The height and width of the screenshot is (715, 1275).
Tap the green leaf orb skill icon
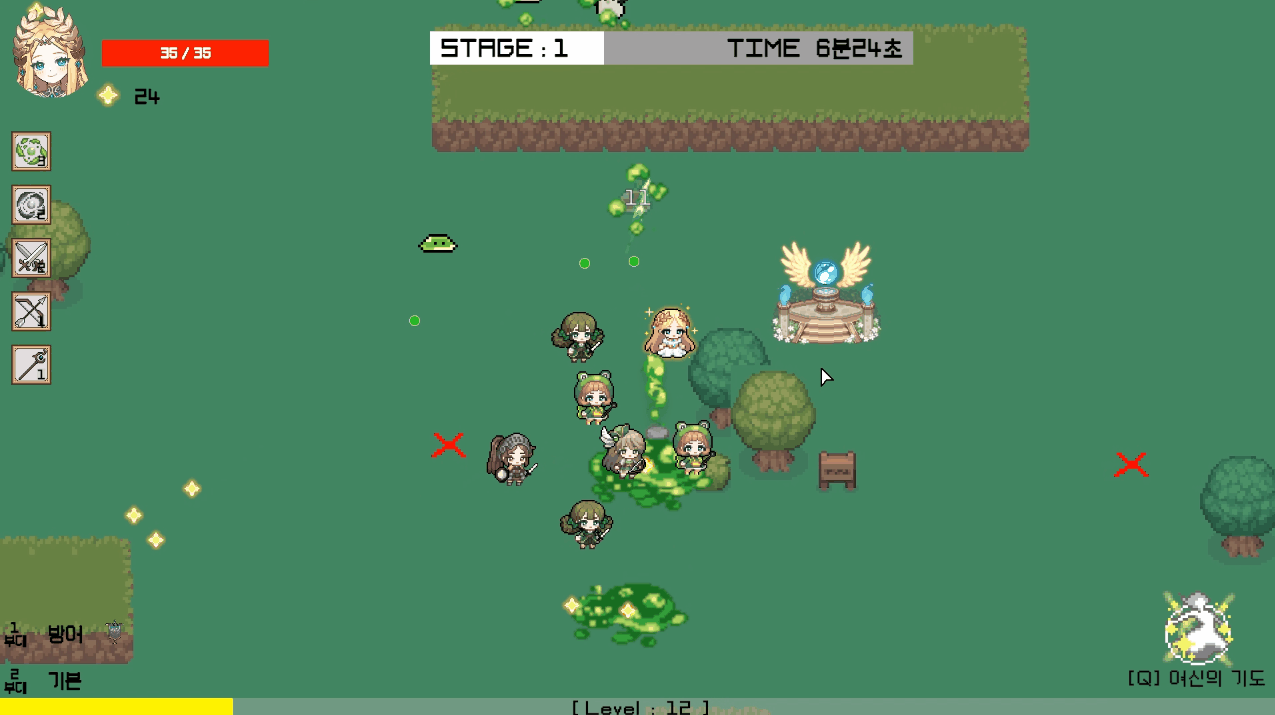pos(31,152)
